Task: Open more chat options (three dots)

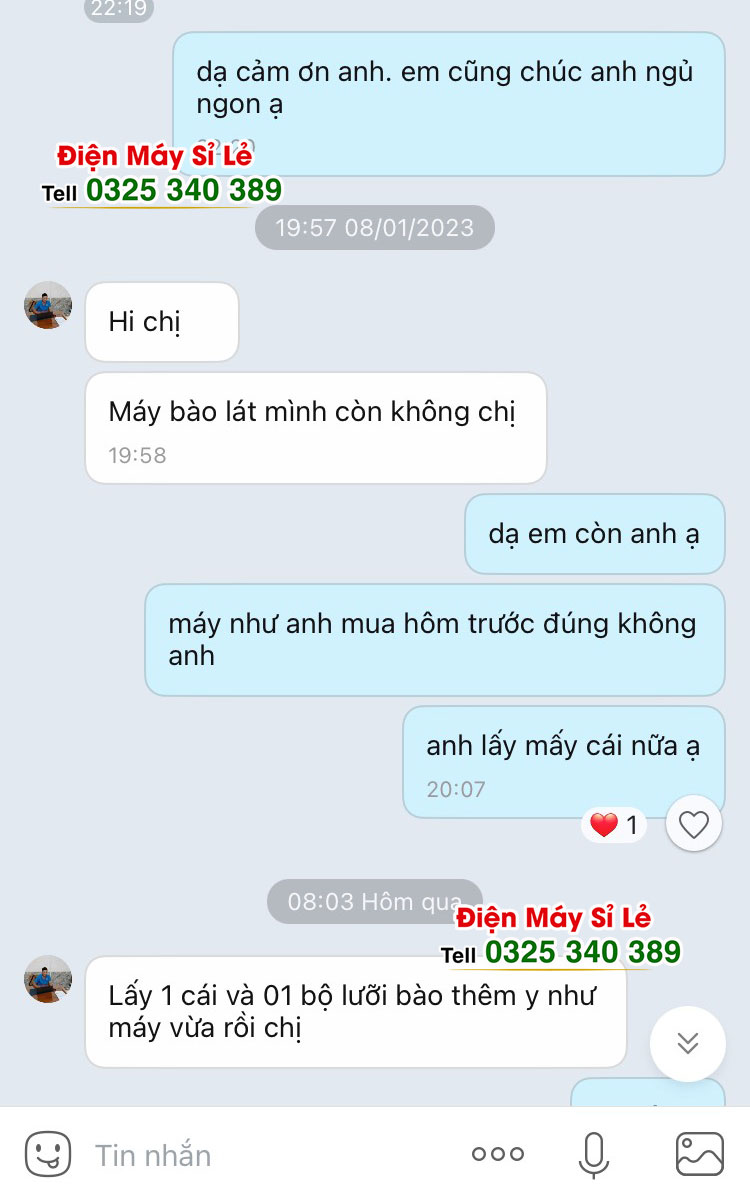Action: pos(497,1154)
